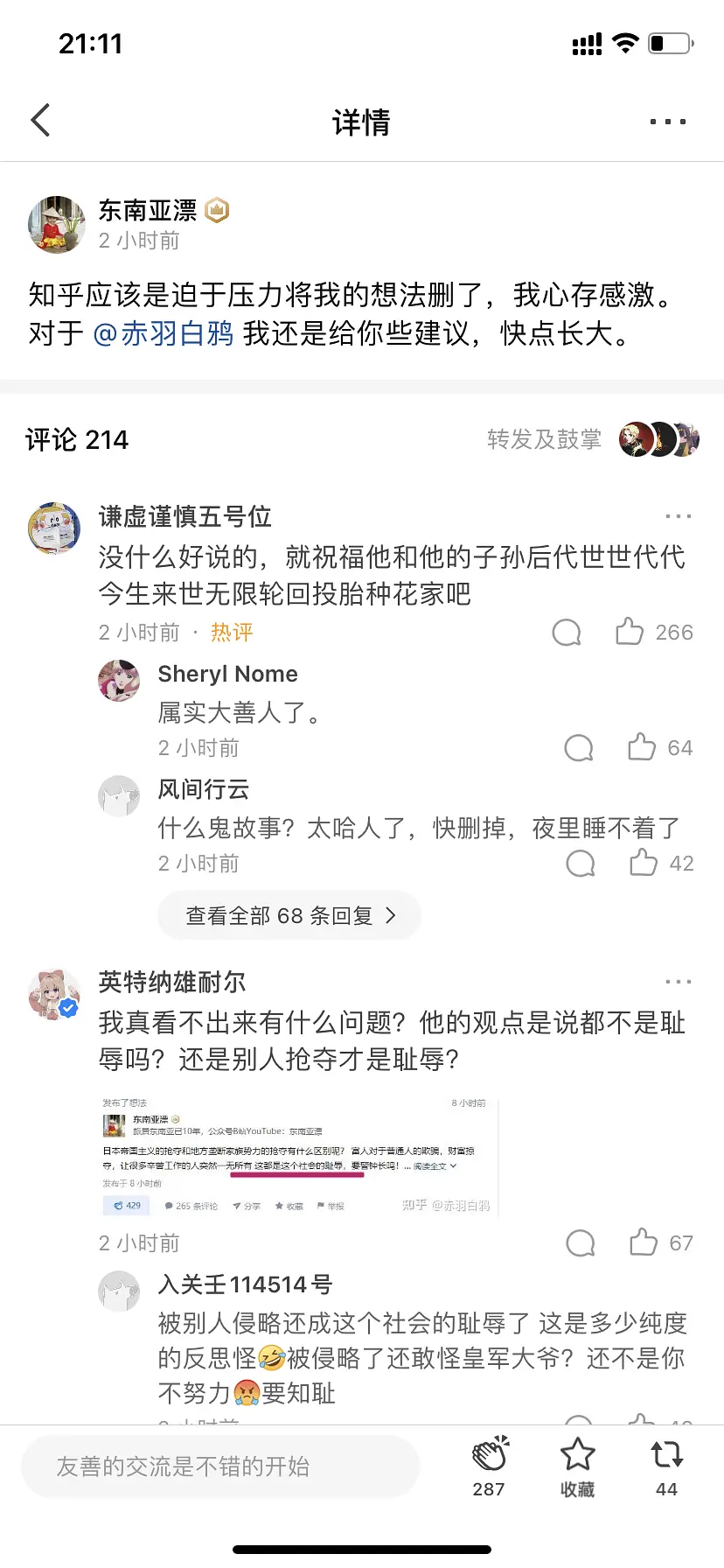This screenshot has height=1568, width=724.
Task: Reply to 风间行云's comment
Action: point(581,863)
